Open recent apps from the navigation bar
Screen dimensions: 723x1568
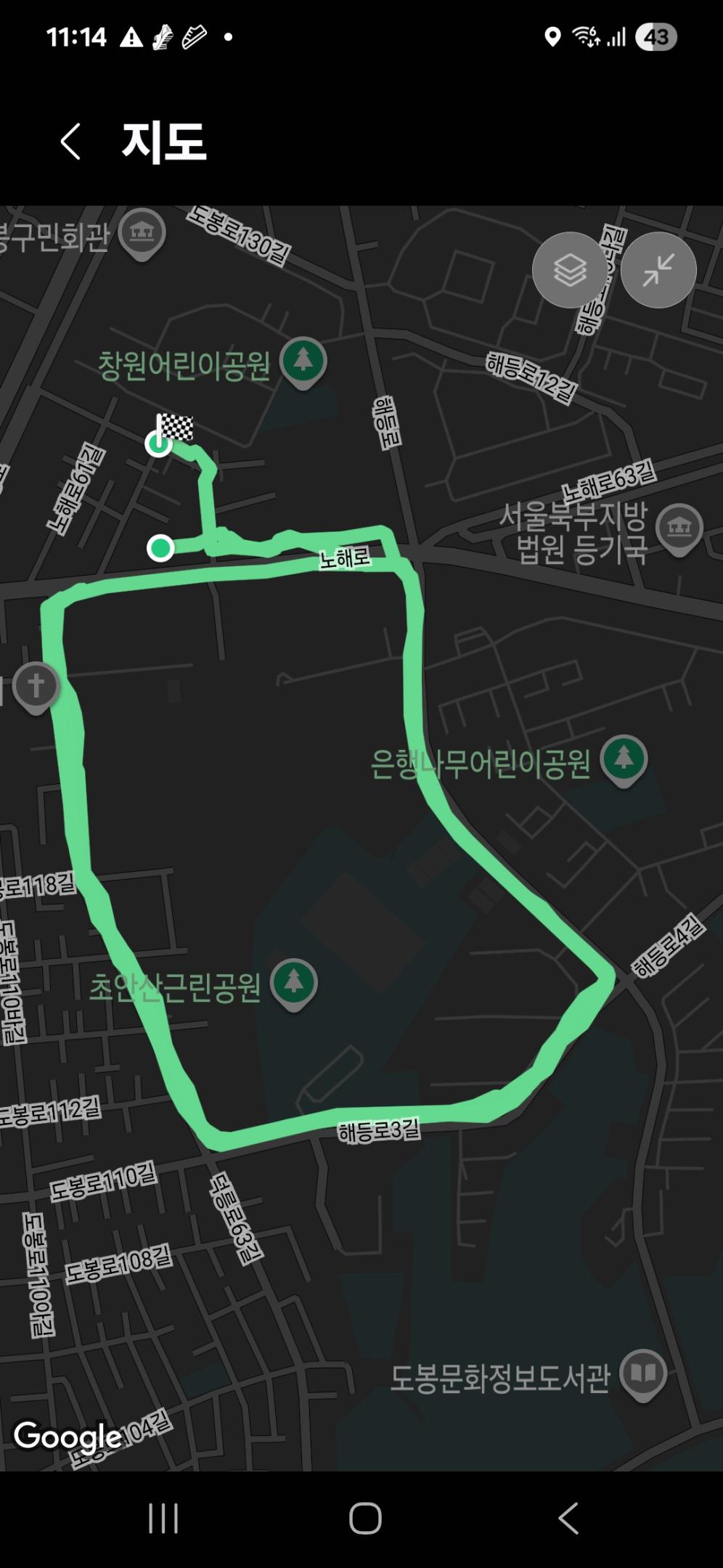163,1518
